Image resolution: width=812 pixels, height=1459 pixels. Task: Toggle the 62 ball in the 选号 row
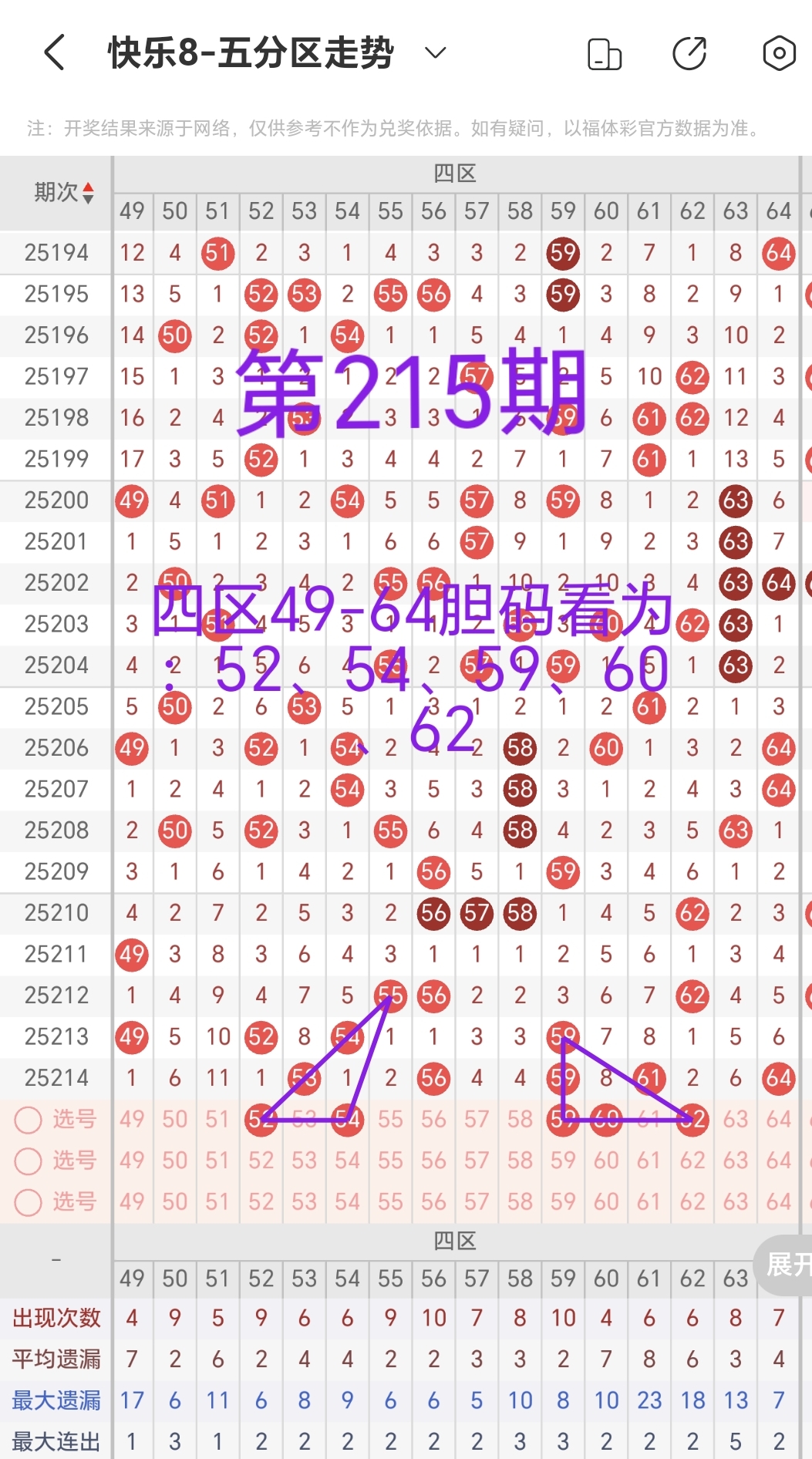pos(692,1120)
